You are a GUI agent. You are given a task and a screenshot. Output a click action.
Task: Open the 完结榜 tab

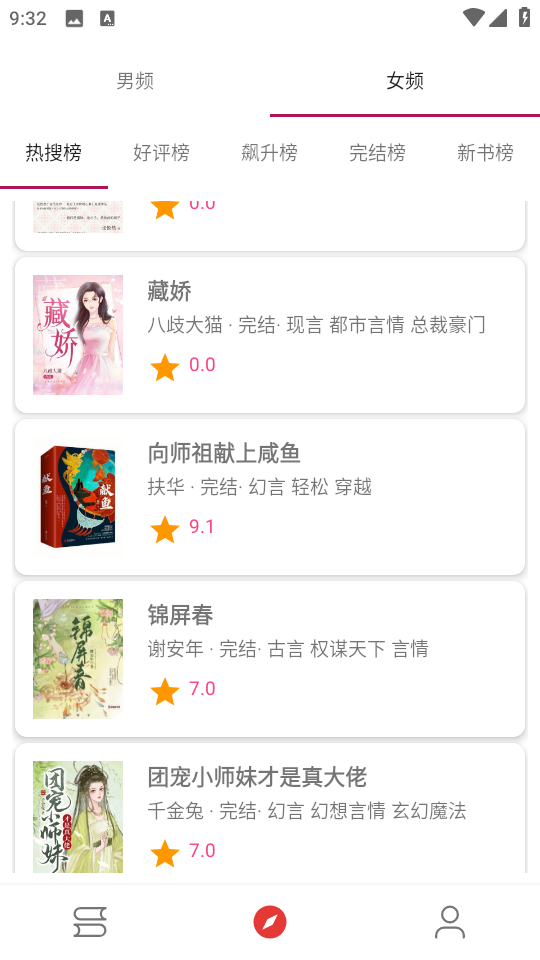tap(377, 152)
